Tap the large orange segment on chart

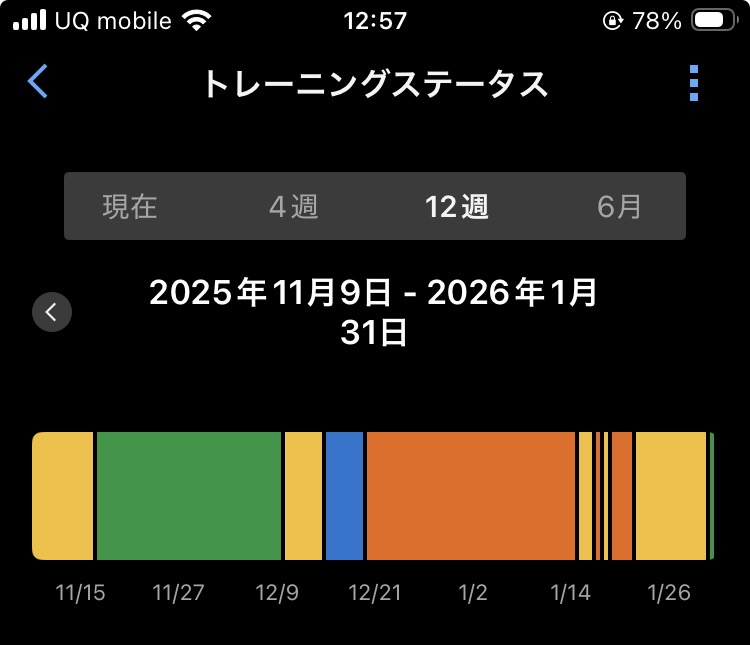[x=470, y=496]
